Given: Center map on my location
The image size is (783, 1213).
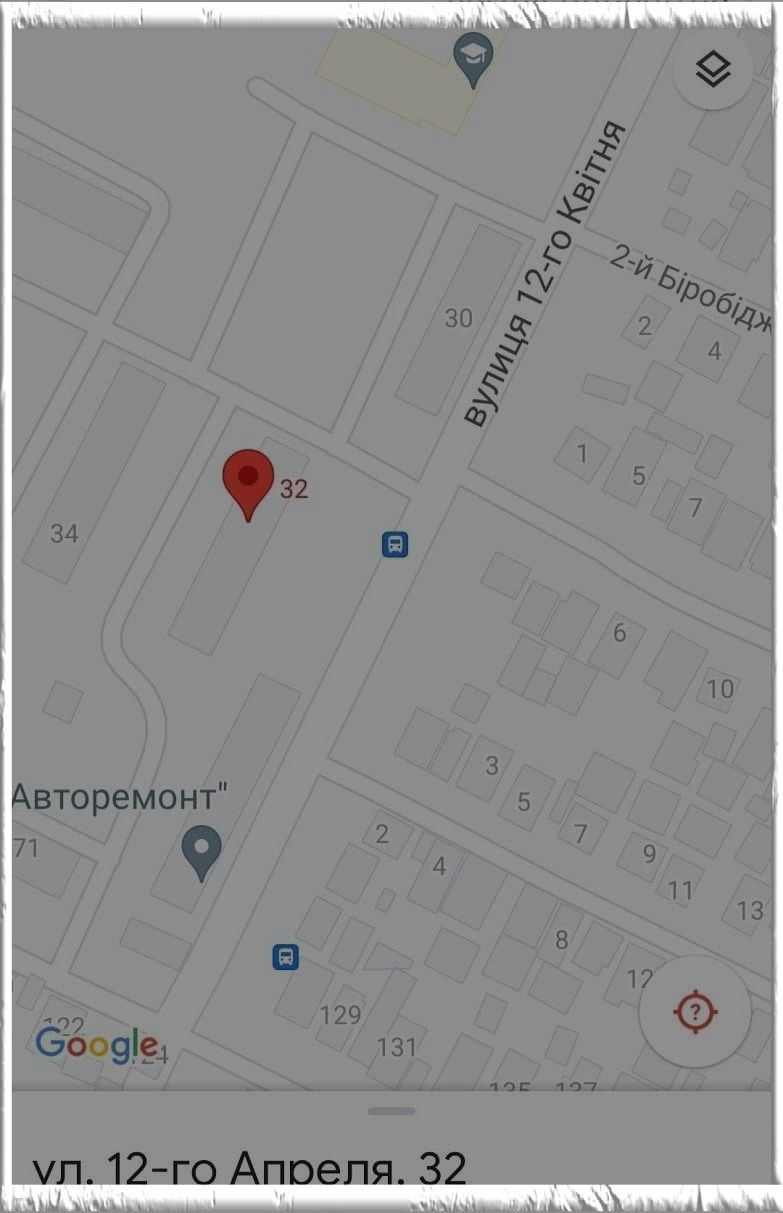Looking at the screenshot, I should pos(697,1012).
